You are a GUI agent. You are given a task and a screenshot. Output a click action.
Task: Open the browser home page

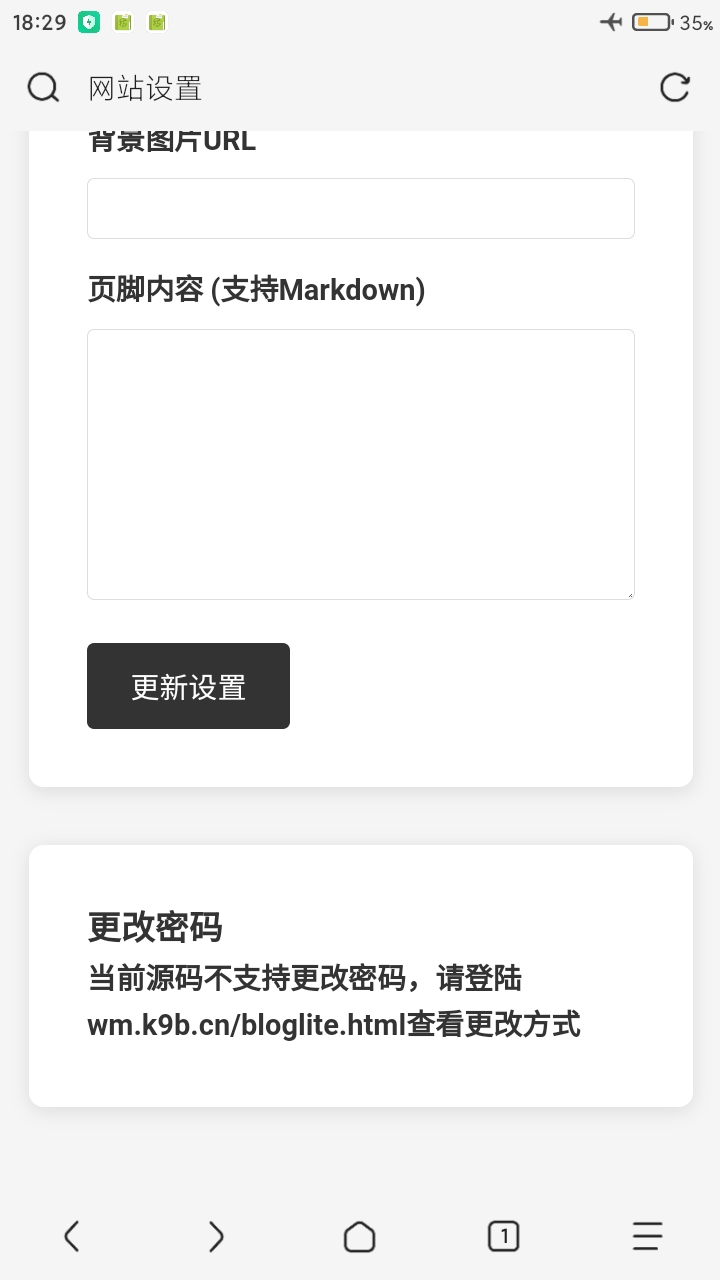coord(360,1237)
